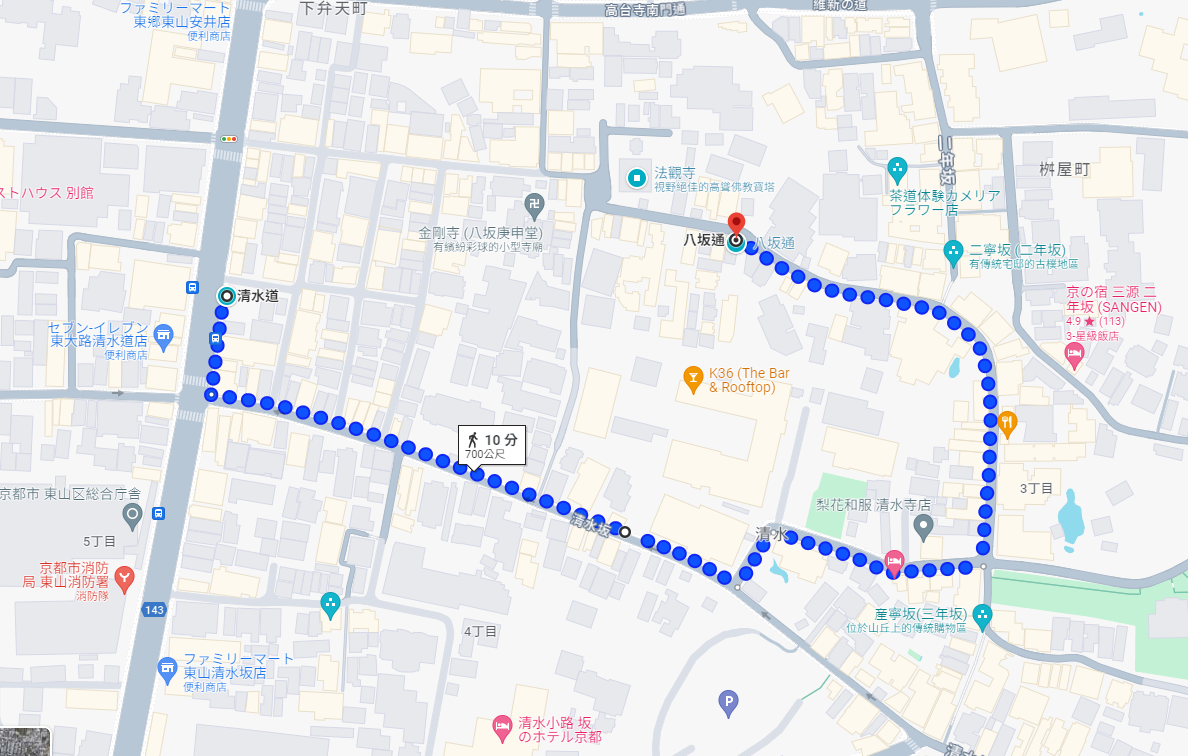1188x756 pixels.
Task: Open the 金剛寺 (八坂庚申堂) temple marker
Action: point(534,203)
